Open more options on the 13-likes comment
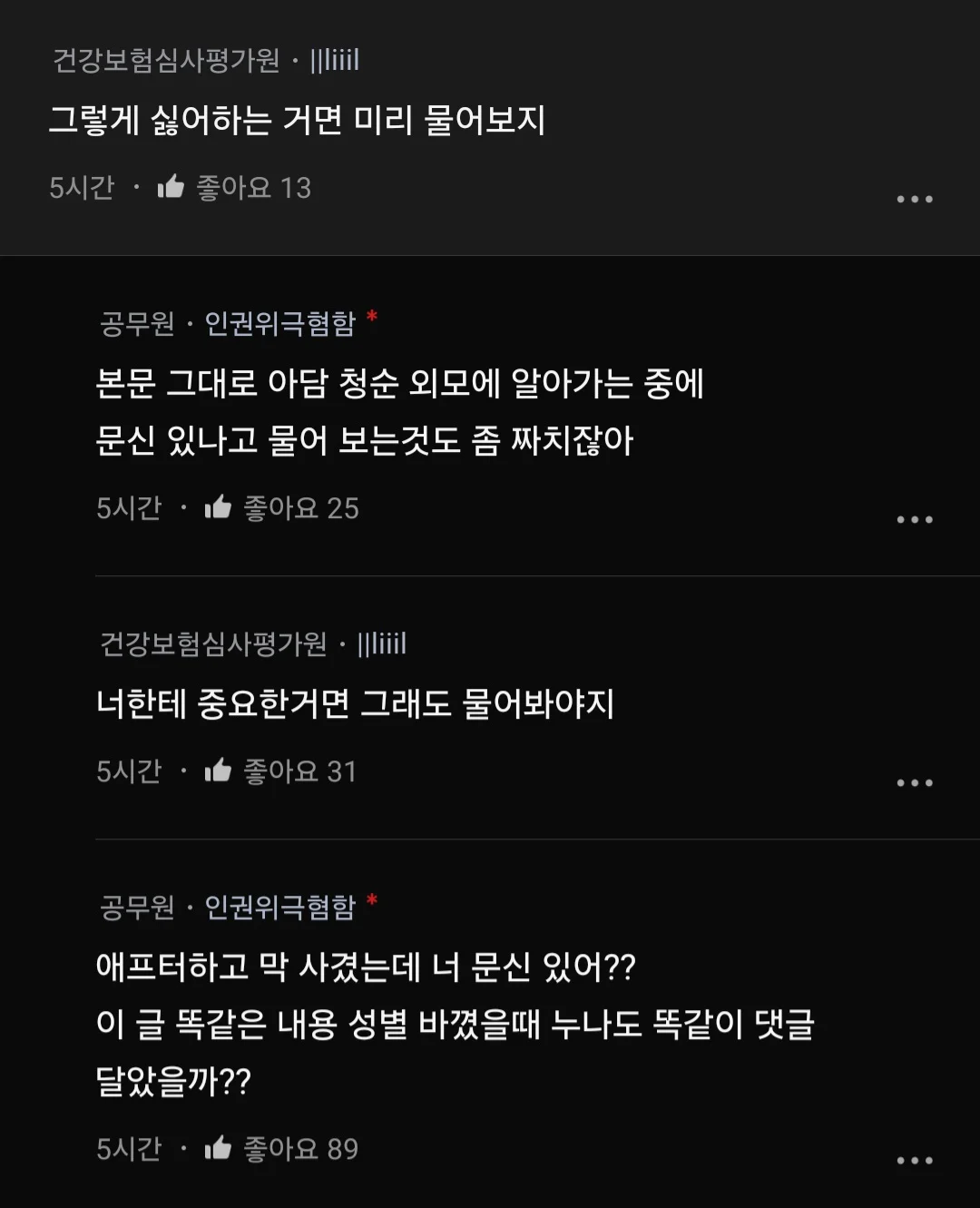 (914, 199)
